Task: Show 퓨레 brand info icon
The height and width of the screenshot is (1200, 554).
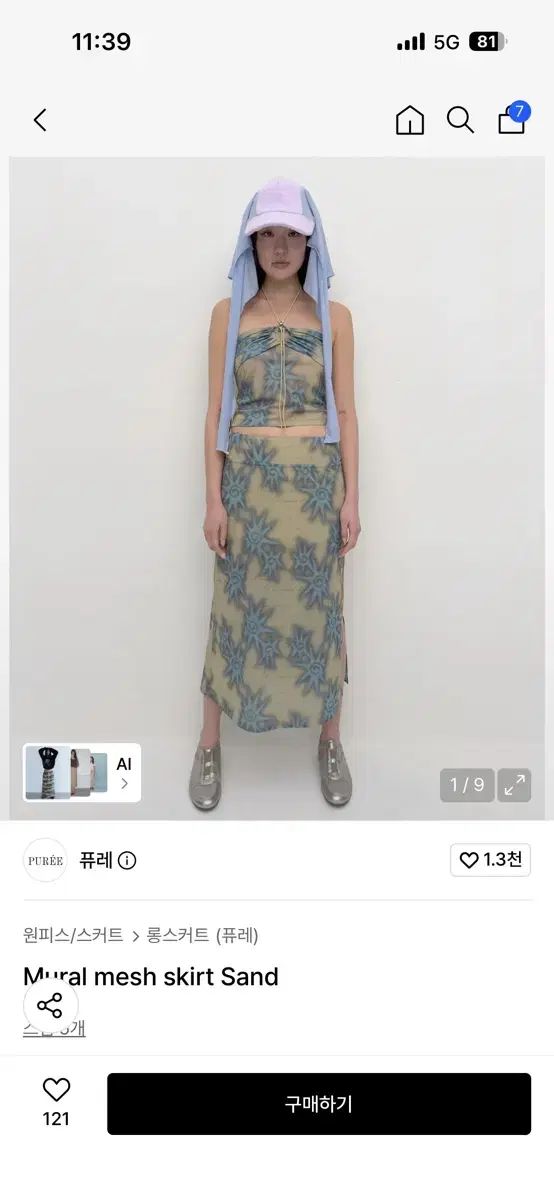Action: pyautogui.click(x=127, y=860)
